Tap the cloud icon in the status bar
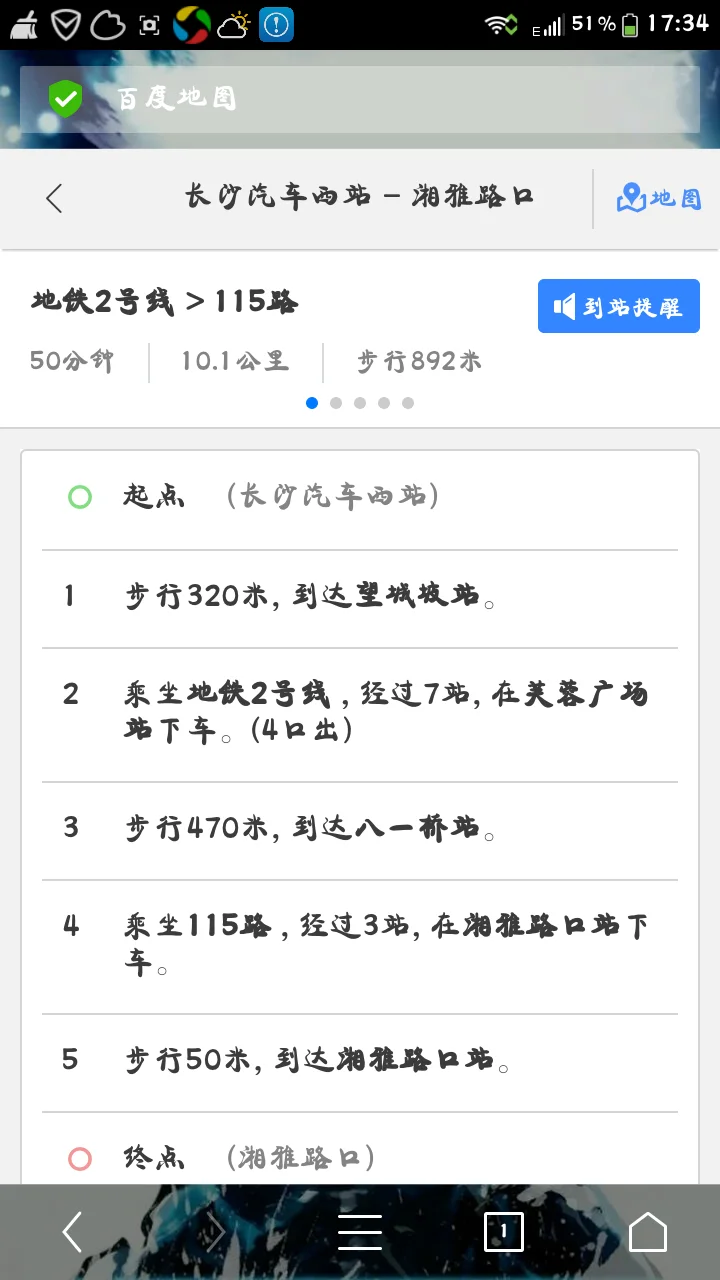This screenshot has width=720, height=1280. 107,23
